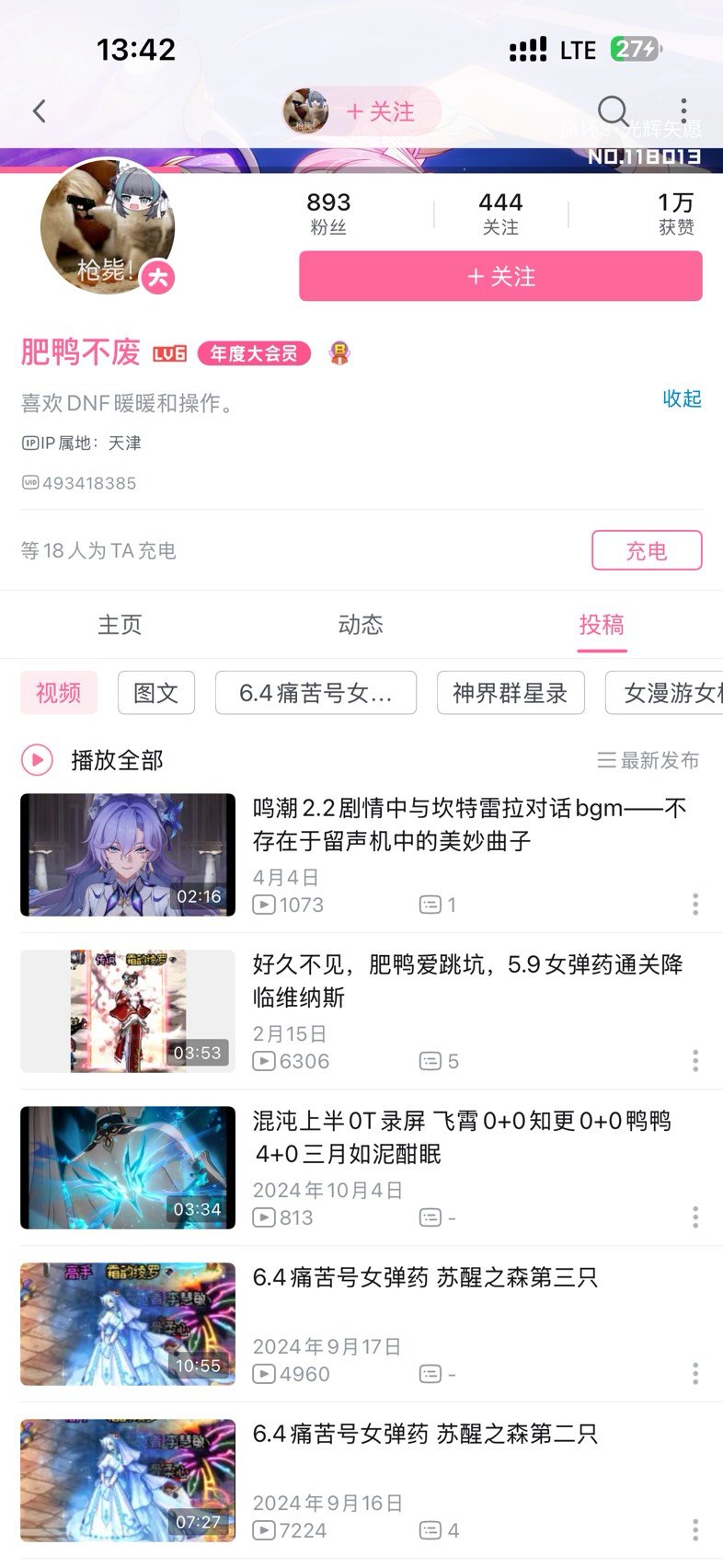
Task: Go back using the top-left arrow
Action: (39, 111)
